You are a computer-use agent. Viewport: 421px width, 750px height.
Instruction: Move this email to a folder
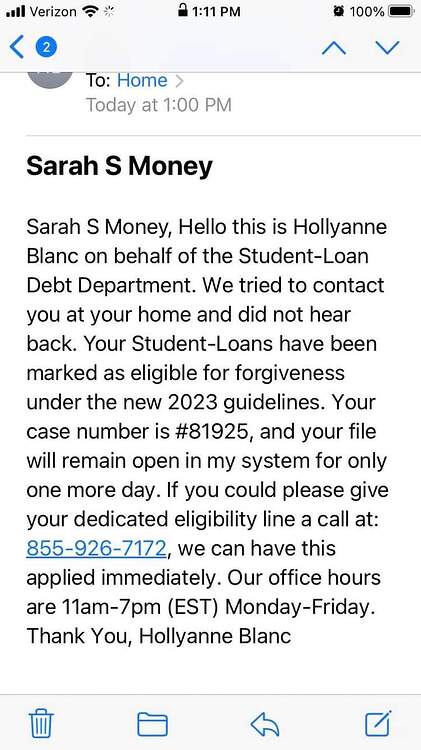point(153,724)
